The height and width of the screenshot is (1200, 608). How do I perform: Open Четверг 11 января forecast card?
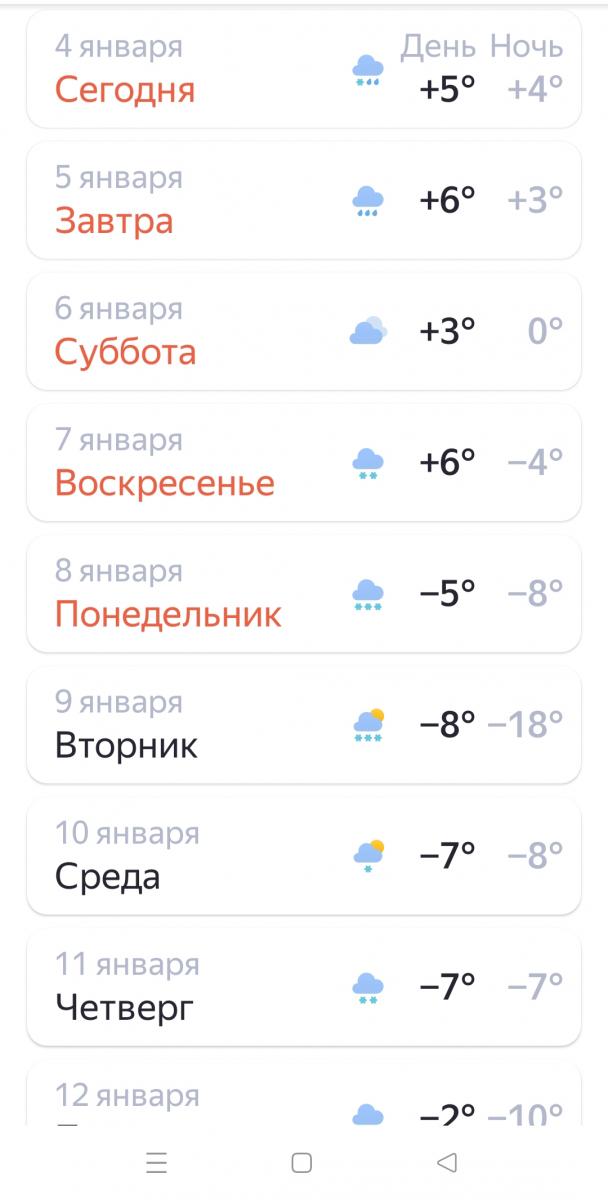point(304,986)
